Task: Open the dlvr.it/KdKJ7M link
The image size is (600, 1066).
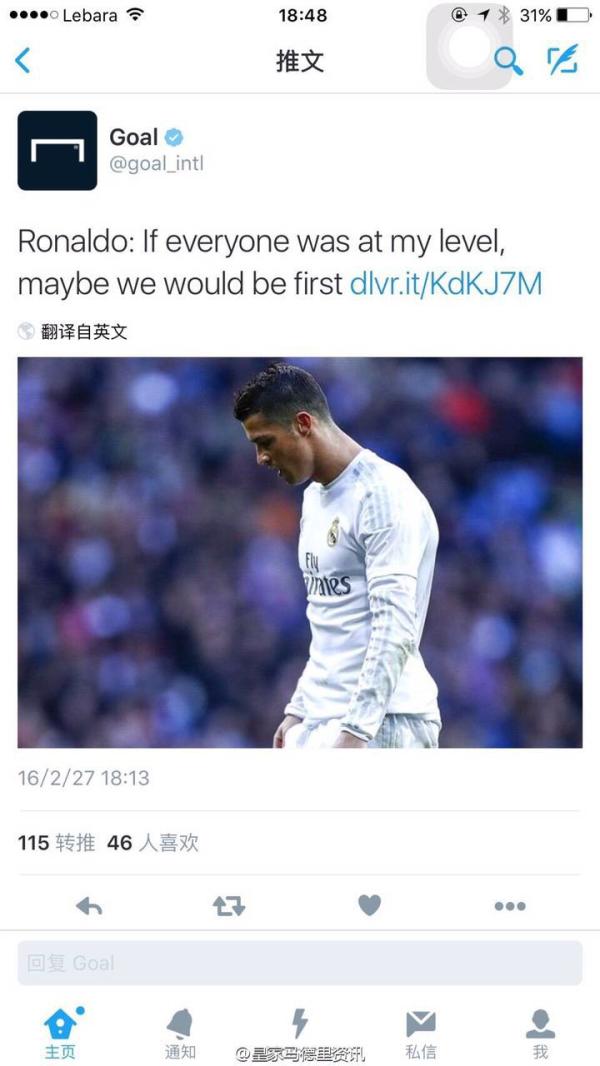Action: (446, 283)
